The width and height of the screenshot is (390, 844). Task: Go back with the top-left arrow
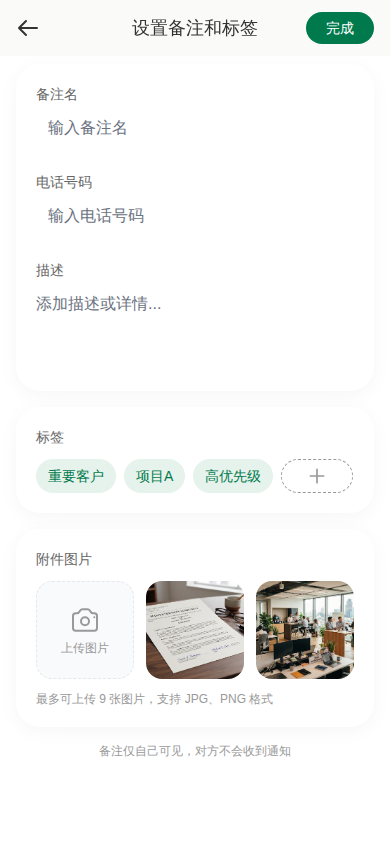(27, 28)
